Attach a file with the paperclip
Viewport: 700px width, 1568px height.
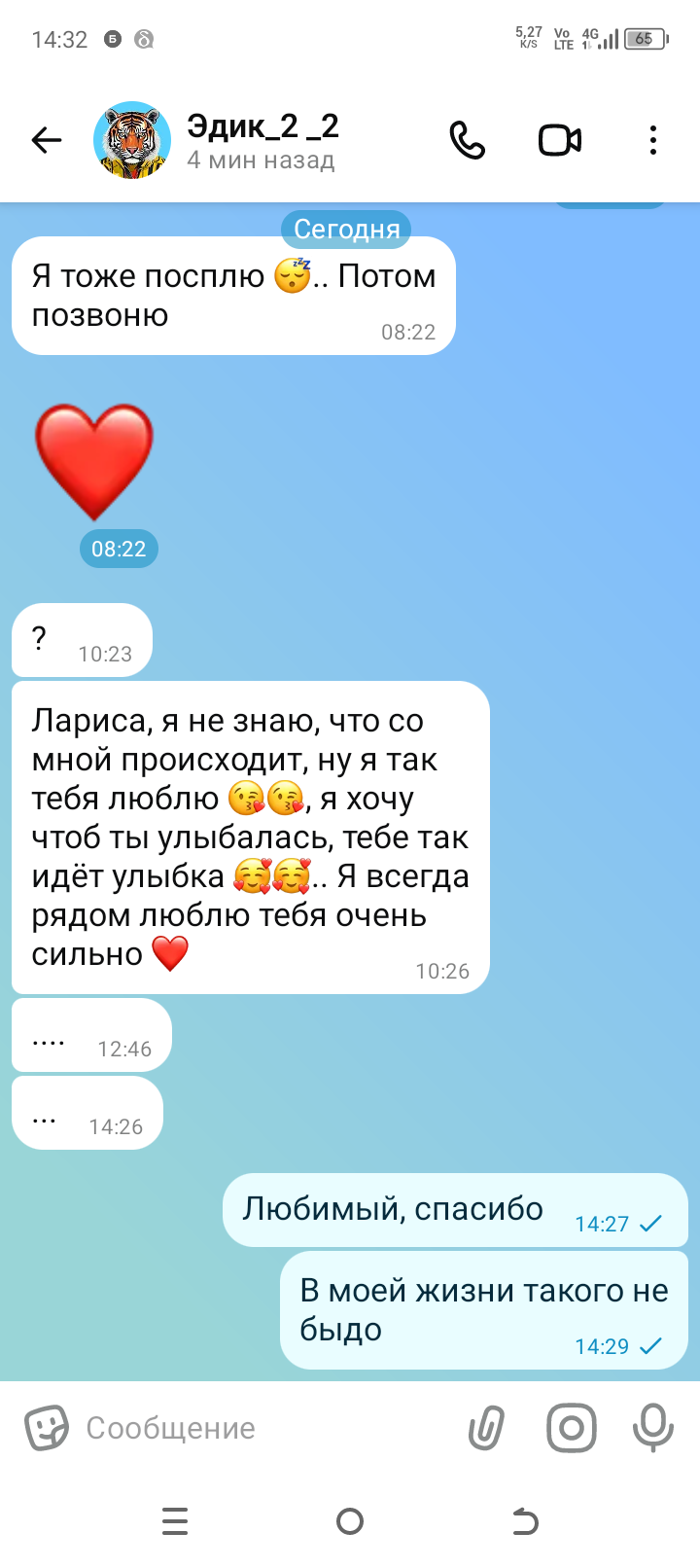click(x=486, y=1428)
